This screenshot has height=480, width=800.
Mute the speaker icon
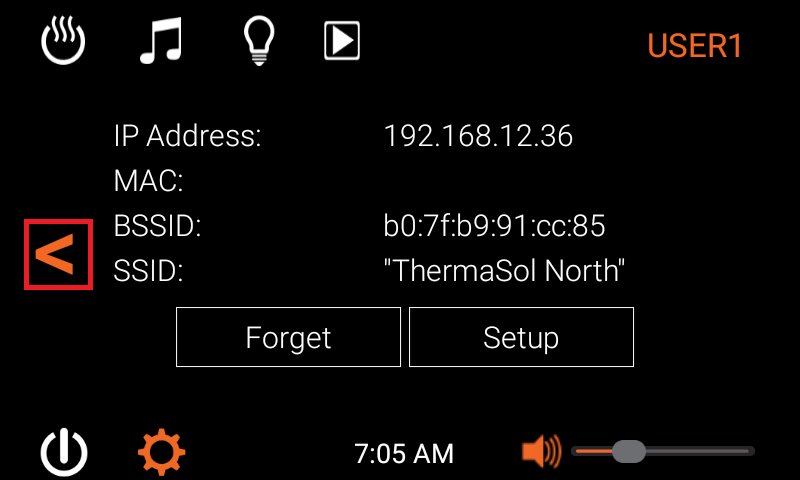541,452
